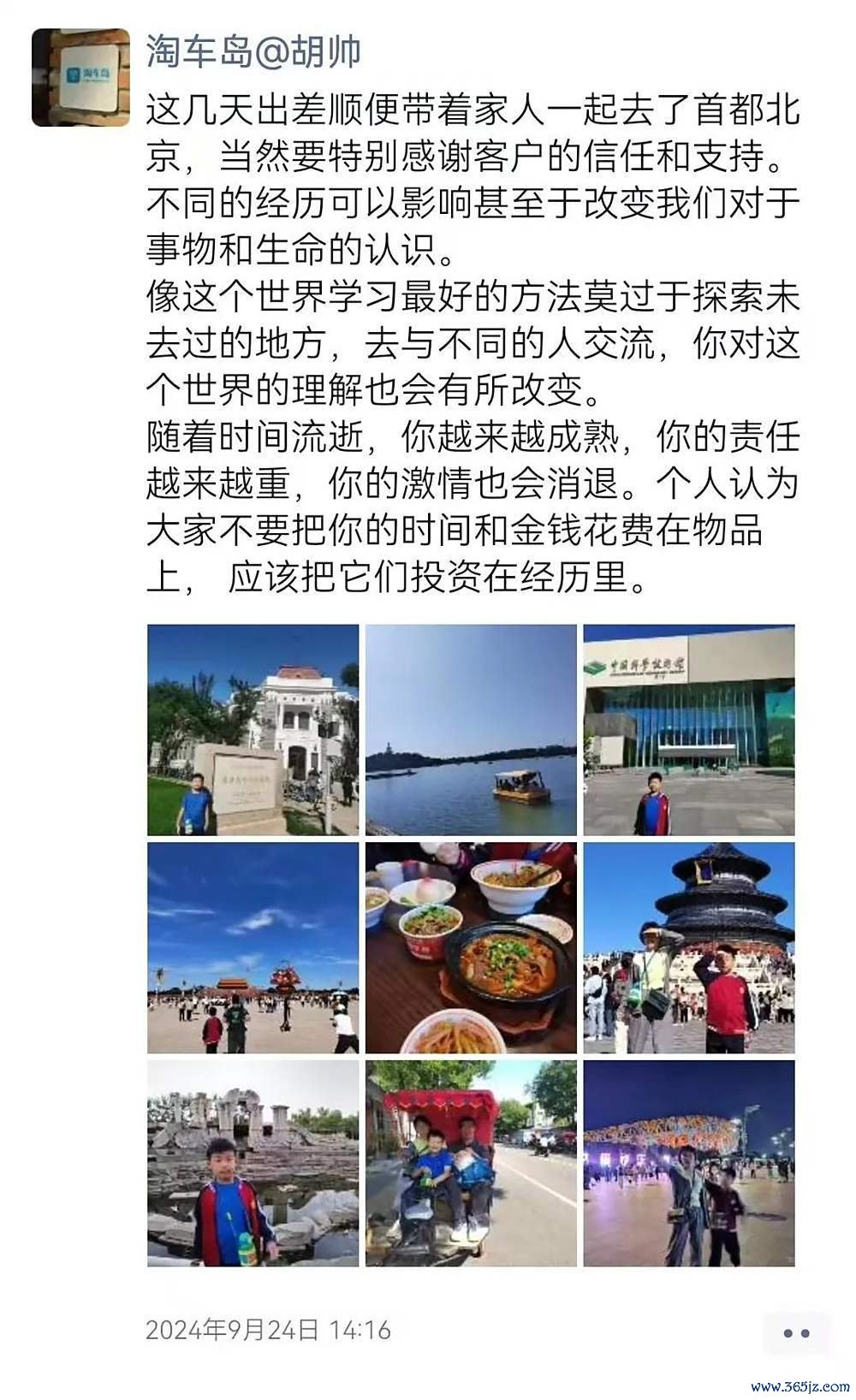Open the lake and boat photo
Image resolution: width=856 pixels, height=1400 pixels.
pos(471,730)
